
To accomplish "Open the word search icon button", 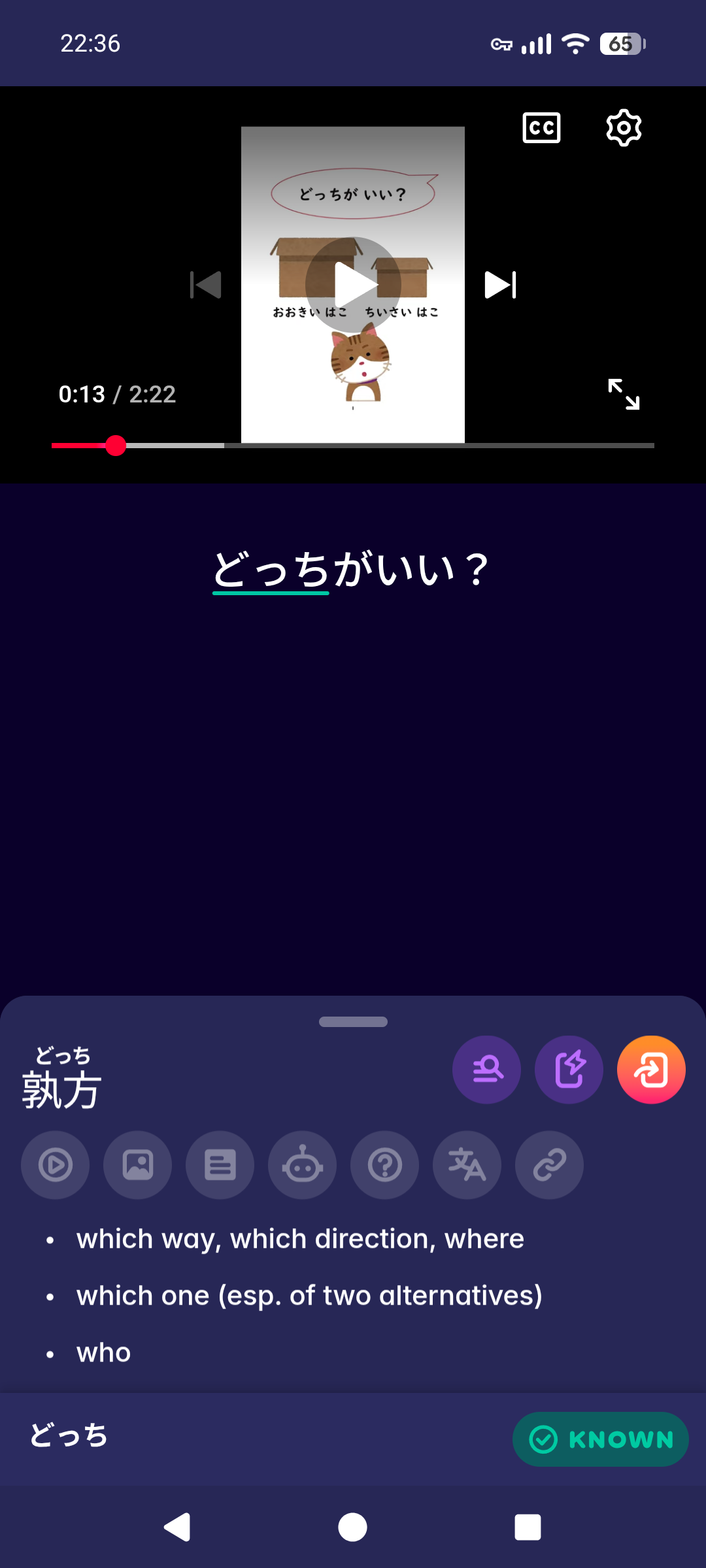I will coord(486,1070).
